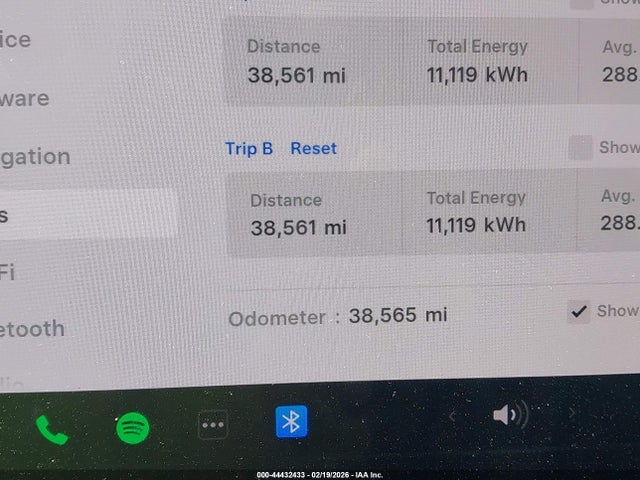Open the blue Bluetooth icon in the dock

(291, 422)
